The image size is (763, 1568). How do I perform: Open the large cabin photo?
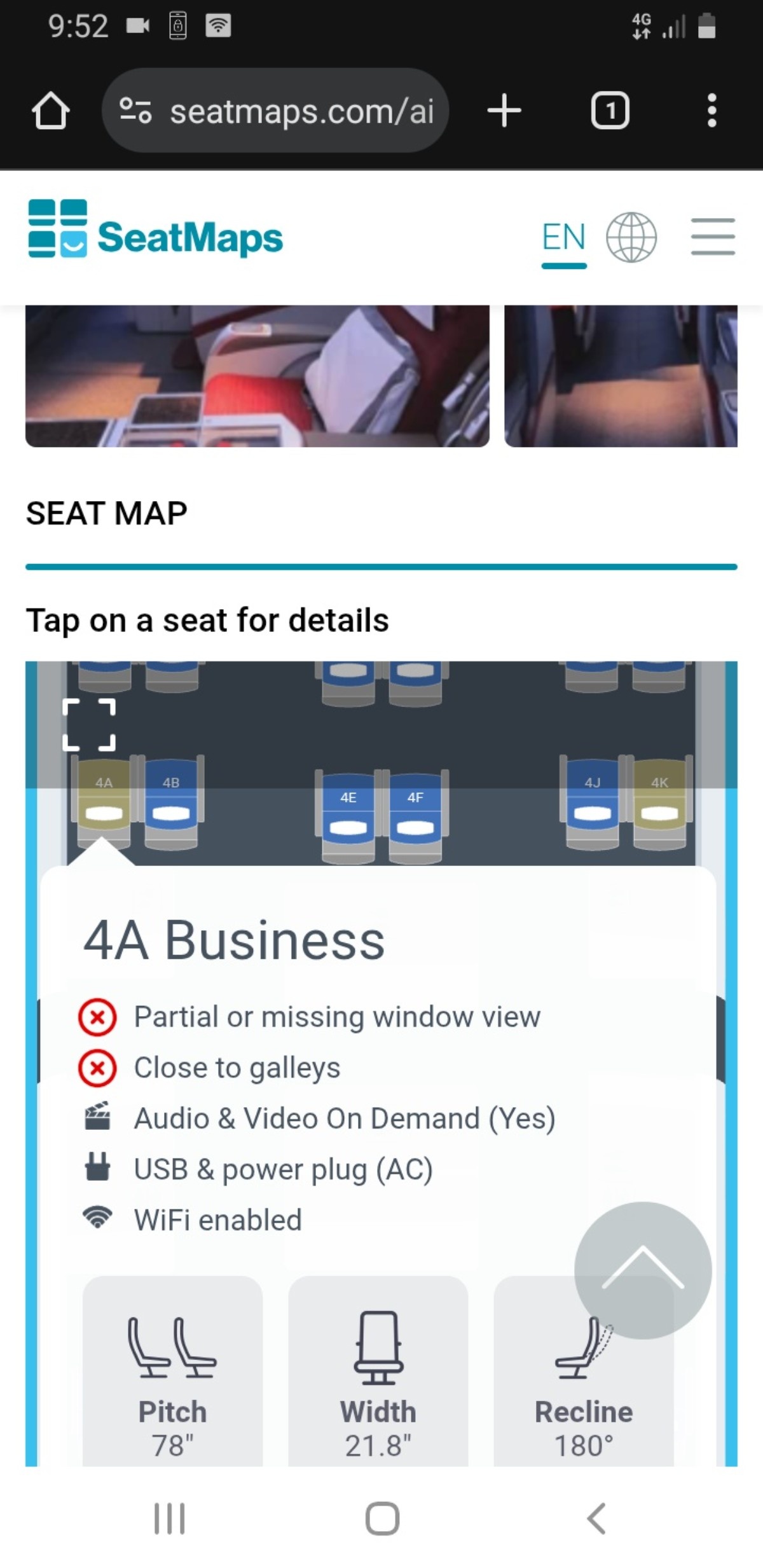point(258,375)
